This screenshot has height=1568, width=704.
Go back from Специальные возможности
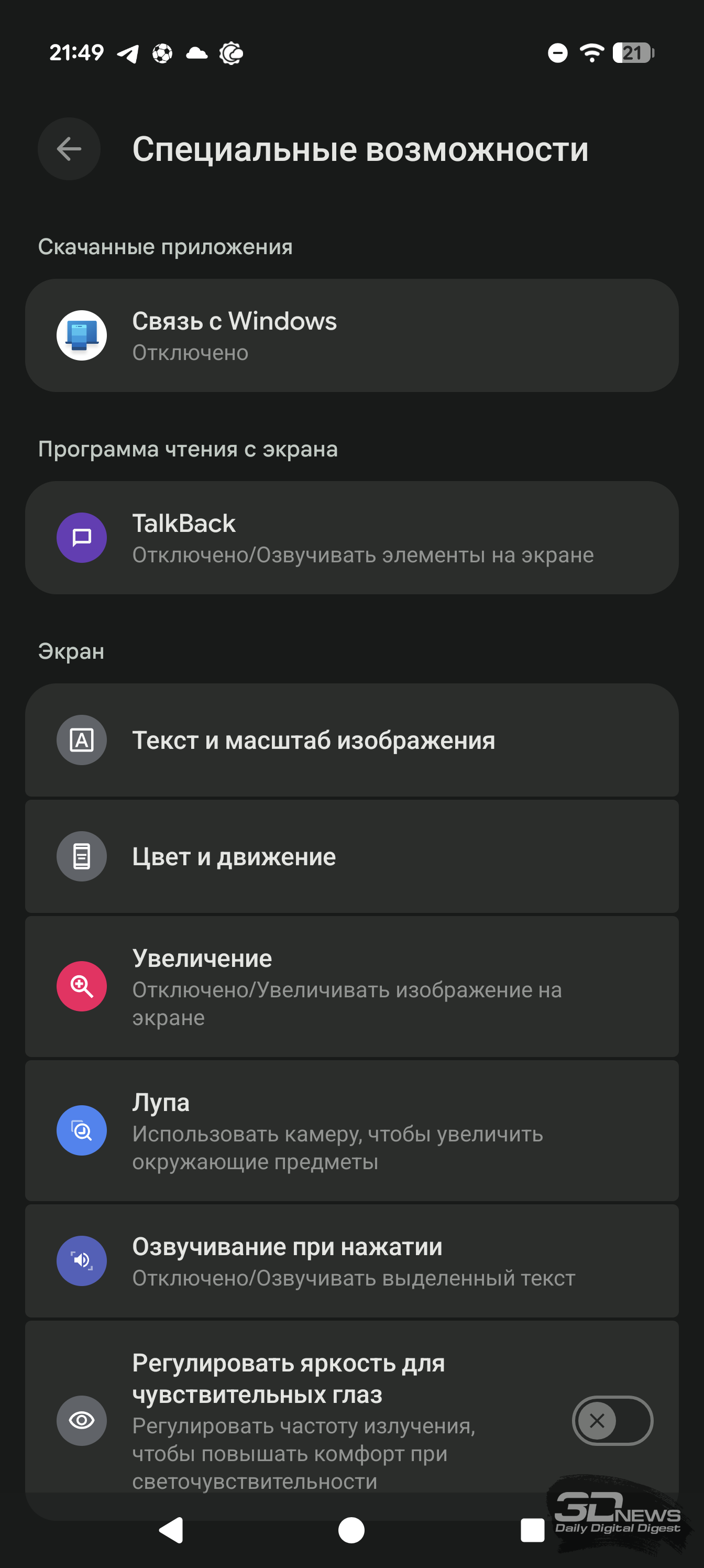coord(69,148)
